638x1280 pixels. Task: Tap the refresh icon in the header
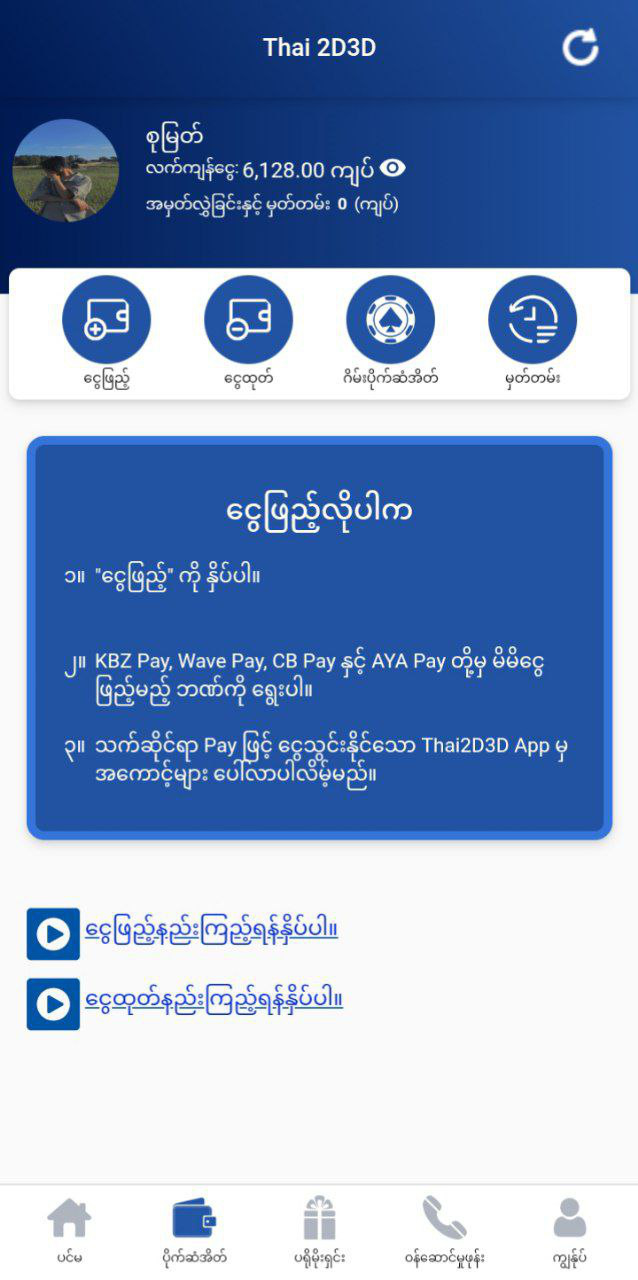[580, 47]
